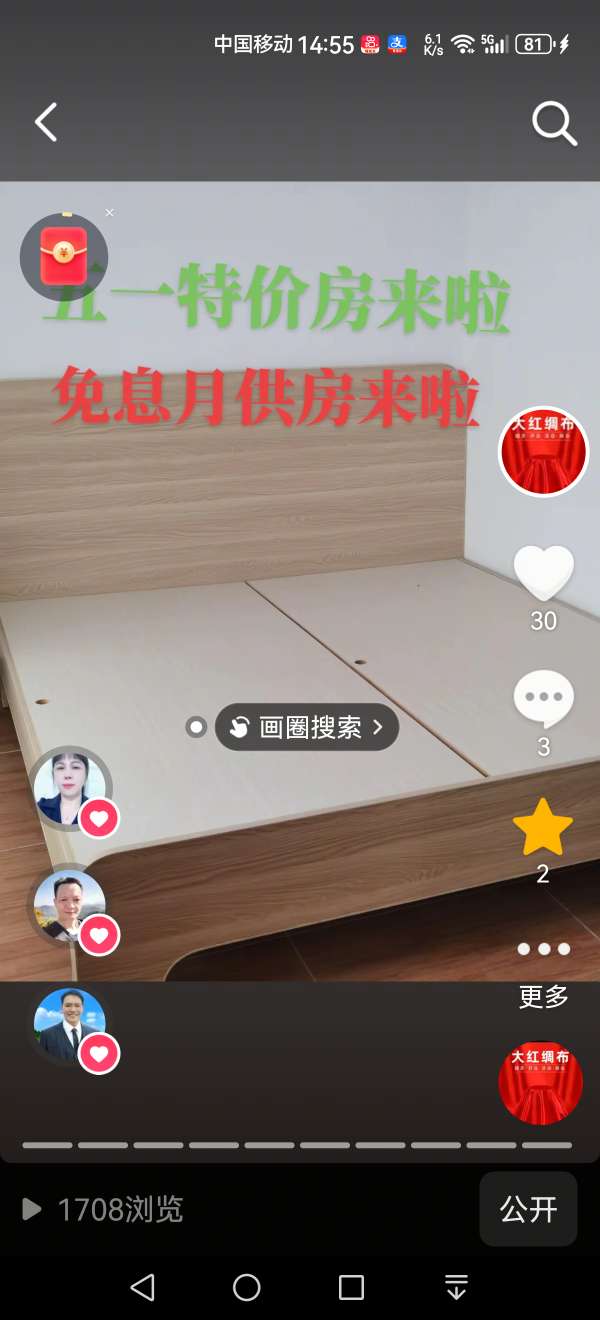Open the red envelope reward

click(x=63, y=256)
